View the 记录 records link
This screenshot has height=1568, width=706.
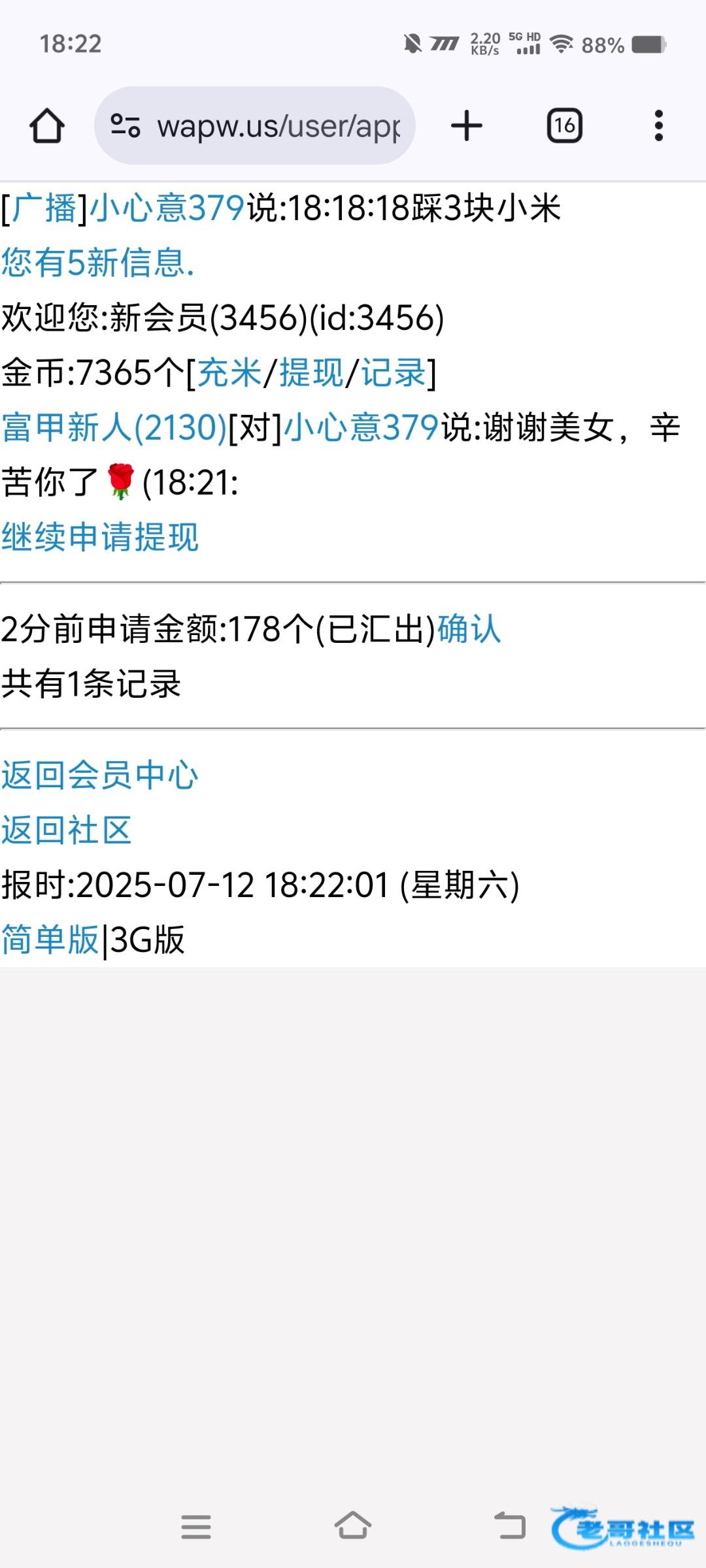(x=394, y=374)
